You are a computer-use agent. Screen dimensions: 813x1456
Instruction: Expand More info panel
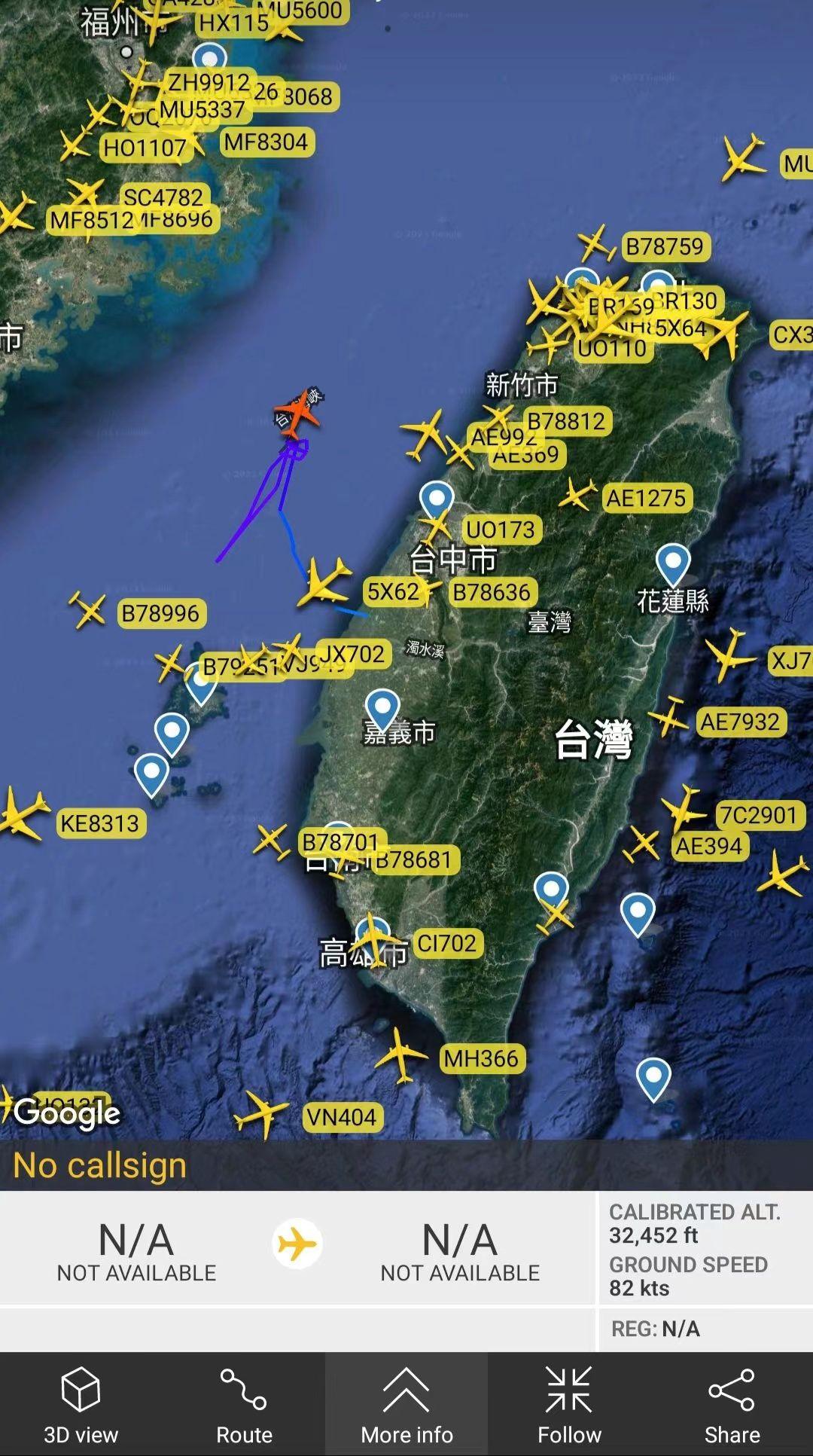coord(406,1406)
